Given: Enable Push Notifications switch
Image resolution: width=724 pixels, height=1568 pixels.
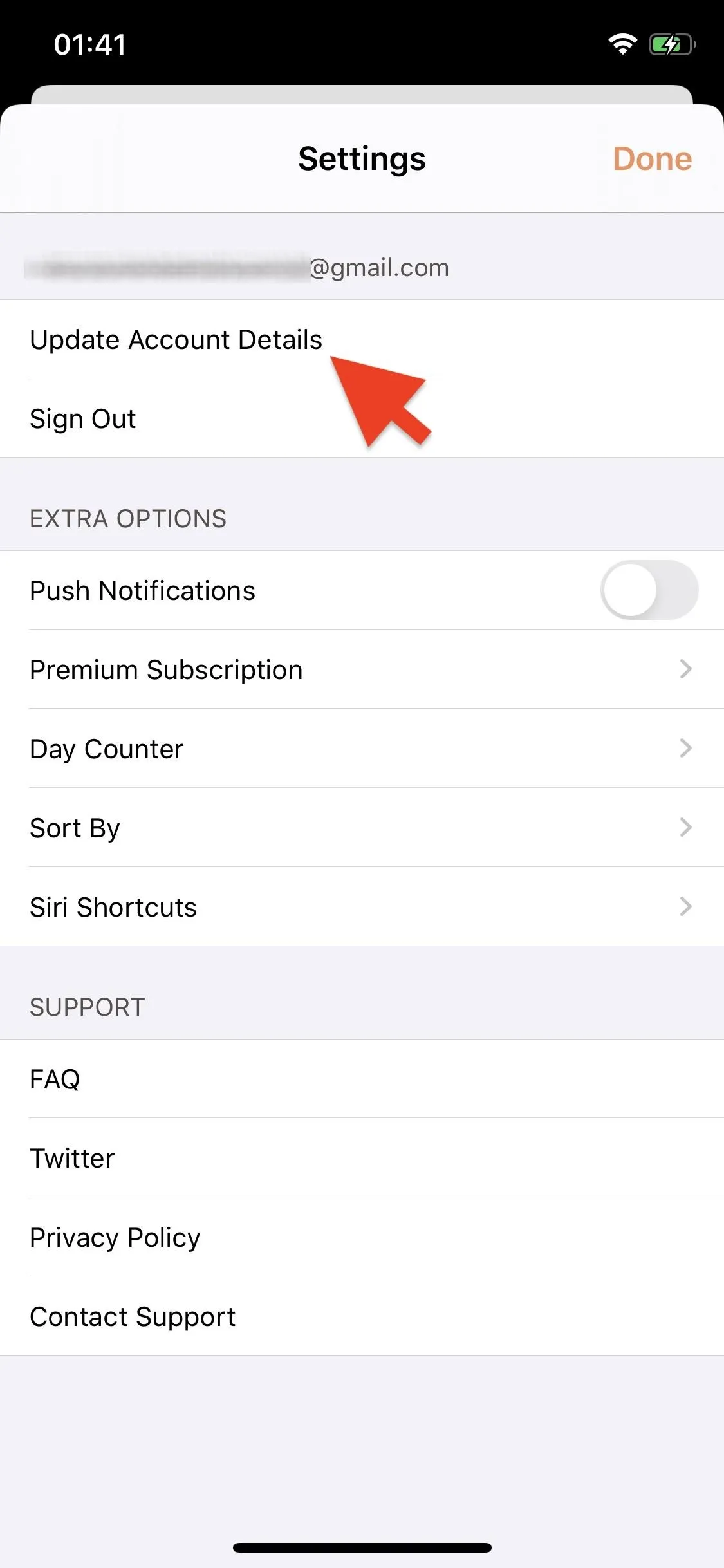Looking at the screenshot, I should click(649, 590).
